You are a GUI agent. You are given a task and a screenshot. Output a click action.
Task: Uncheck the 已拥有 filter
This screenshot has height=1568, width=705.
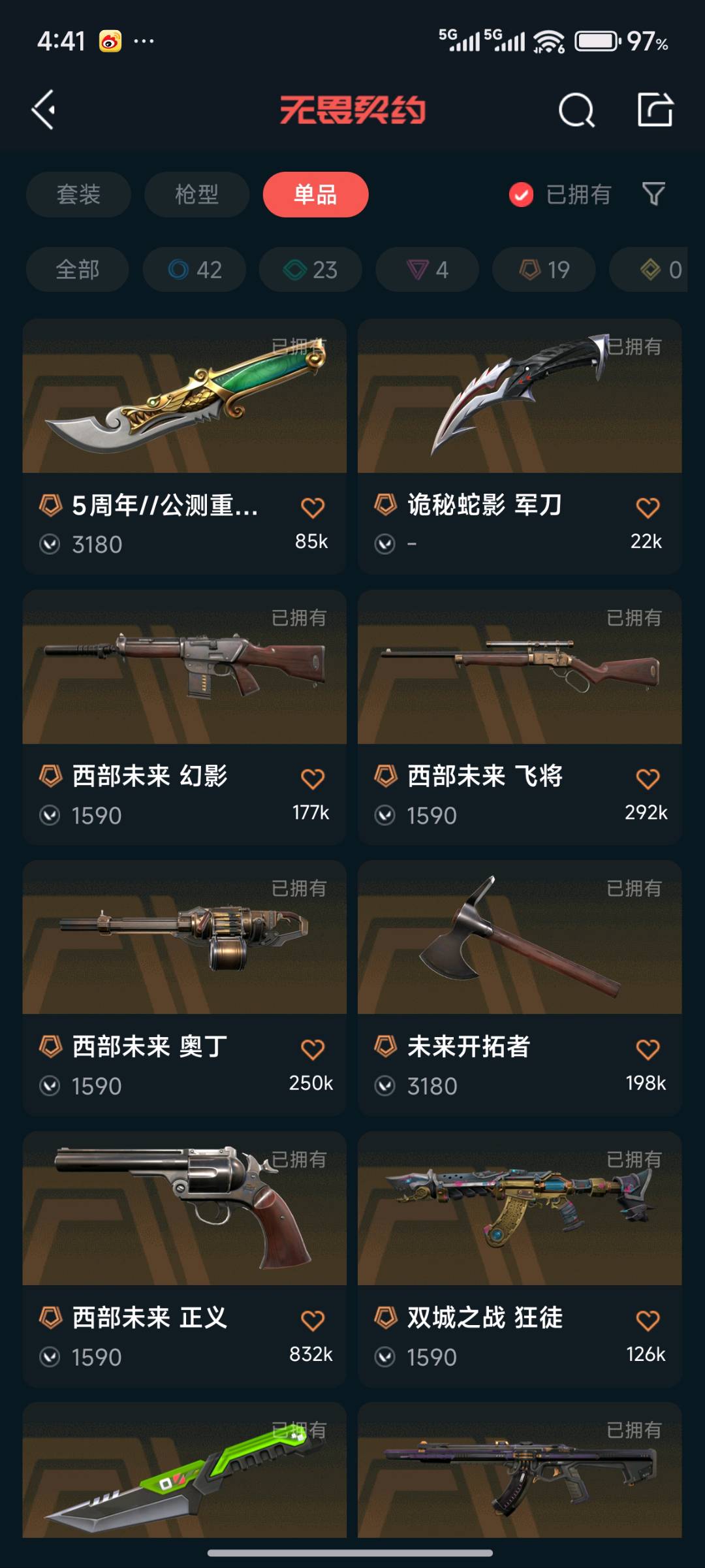(x=521, y=194)
